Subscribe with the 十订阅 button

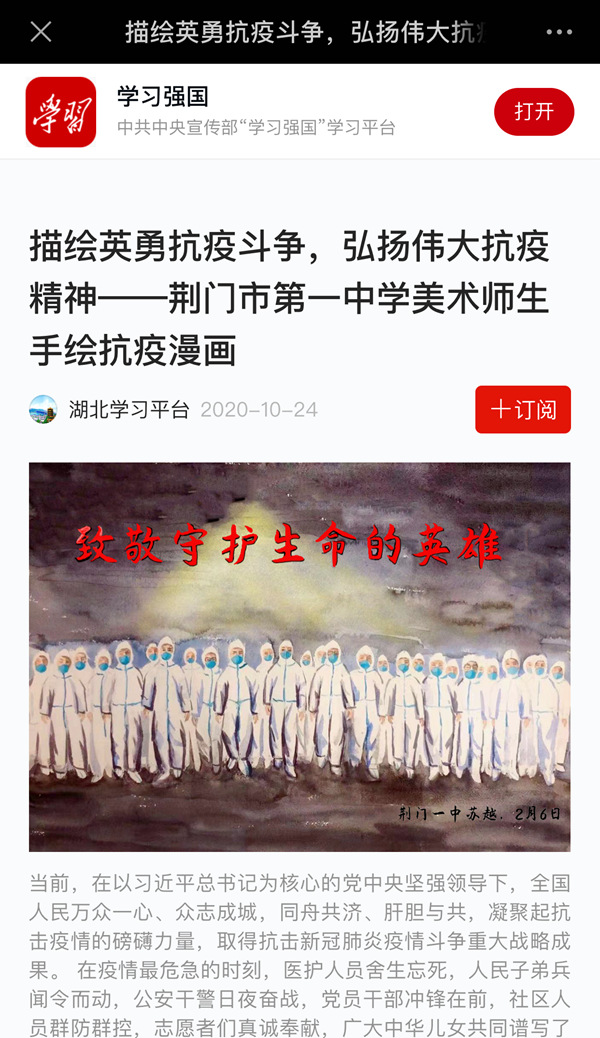point(523,410)
